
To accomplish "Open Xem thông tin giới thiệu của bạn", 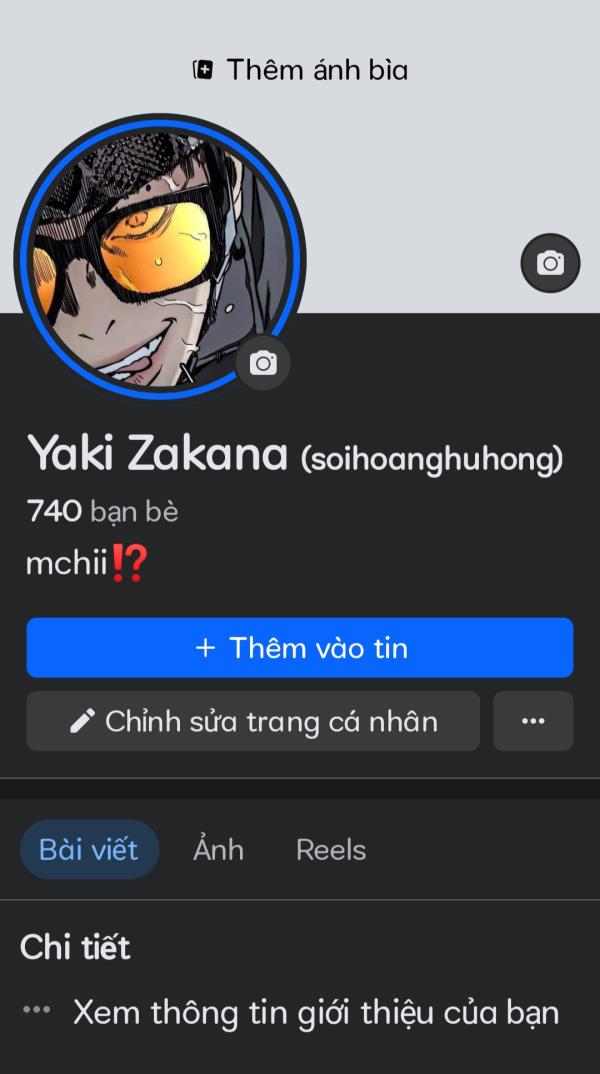I will (315, 1012).
